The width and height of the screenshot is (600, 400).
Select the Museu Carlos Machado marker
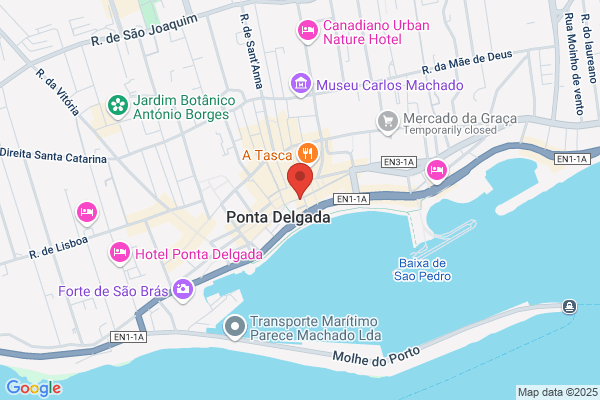301,84
